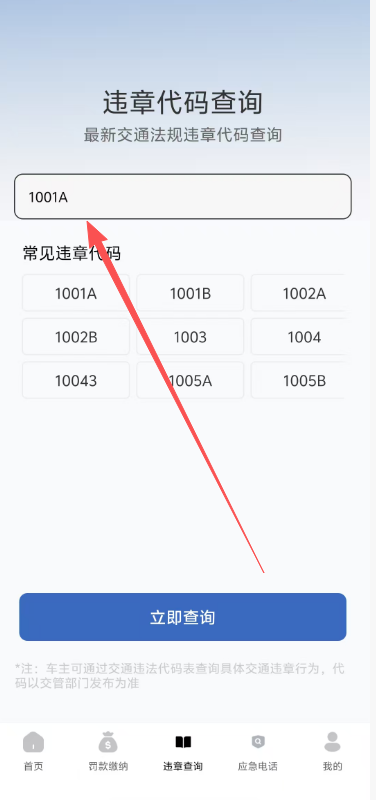The height and width of the screenshot is (800, 376).
Task: Tap the violation code input field
Action: (183, 196)
